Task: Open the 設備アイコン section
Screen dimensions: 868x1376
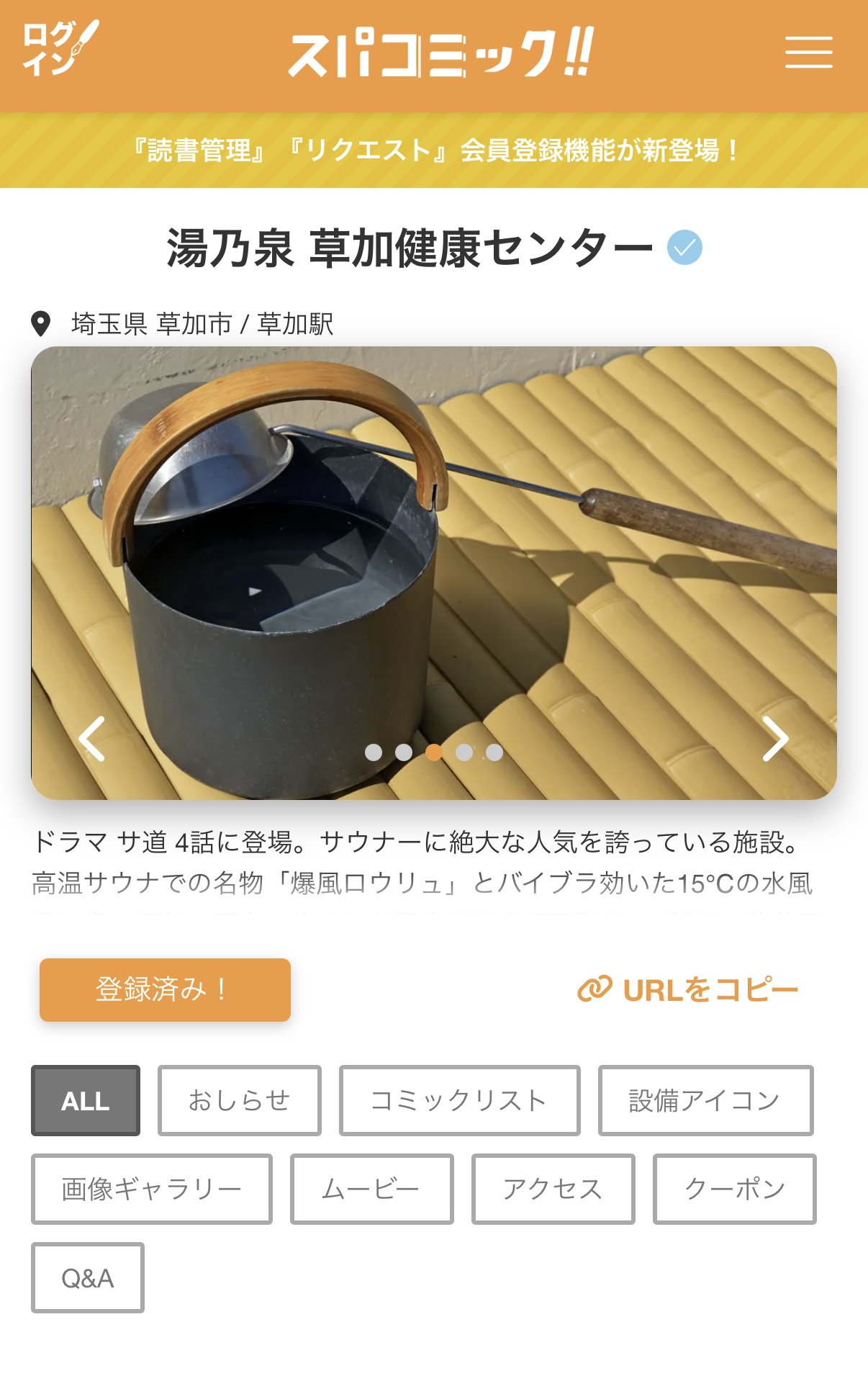Action: tap(705, 1100)
